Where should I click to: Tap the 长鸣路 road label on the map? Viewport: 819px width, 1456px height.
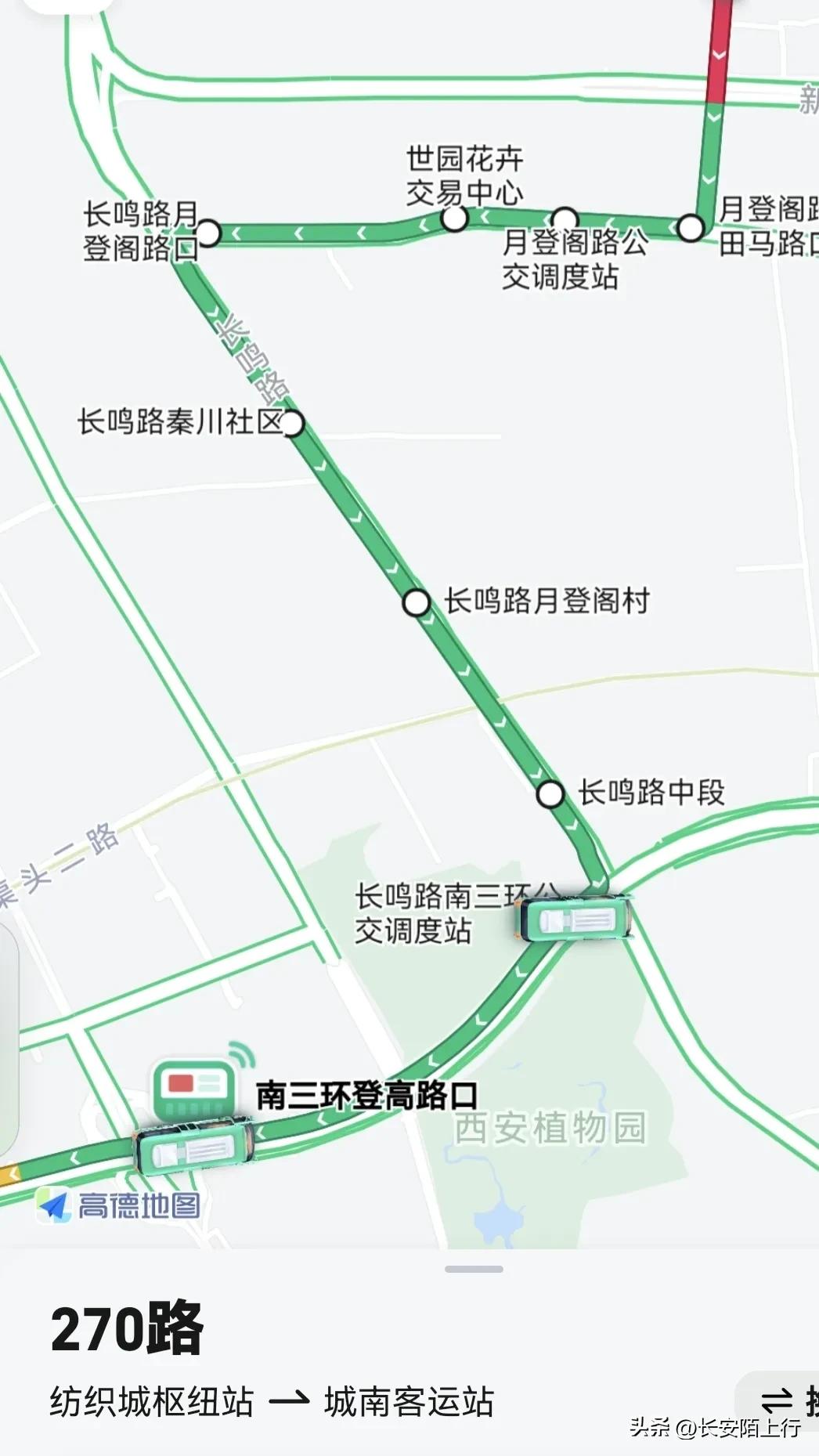[x=253, y=355]
